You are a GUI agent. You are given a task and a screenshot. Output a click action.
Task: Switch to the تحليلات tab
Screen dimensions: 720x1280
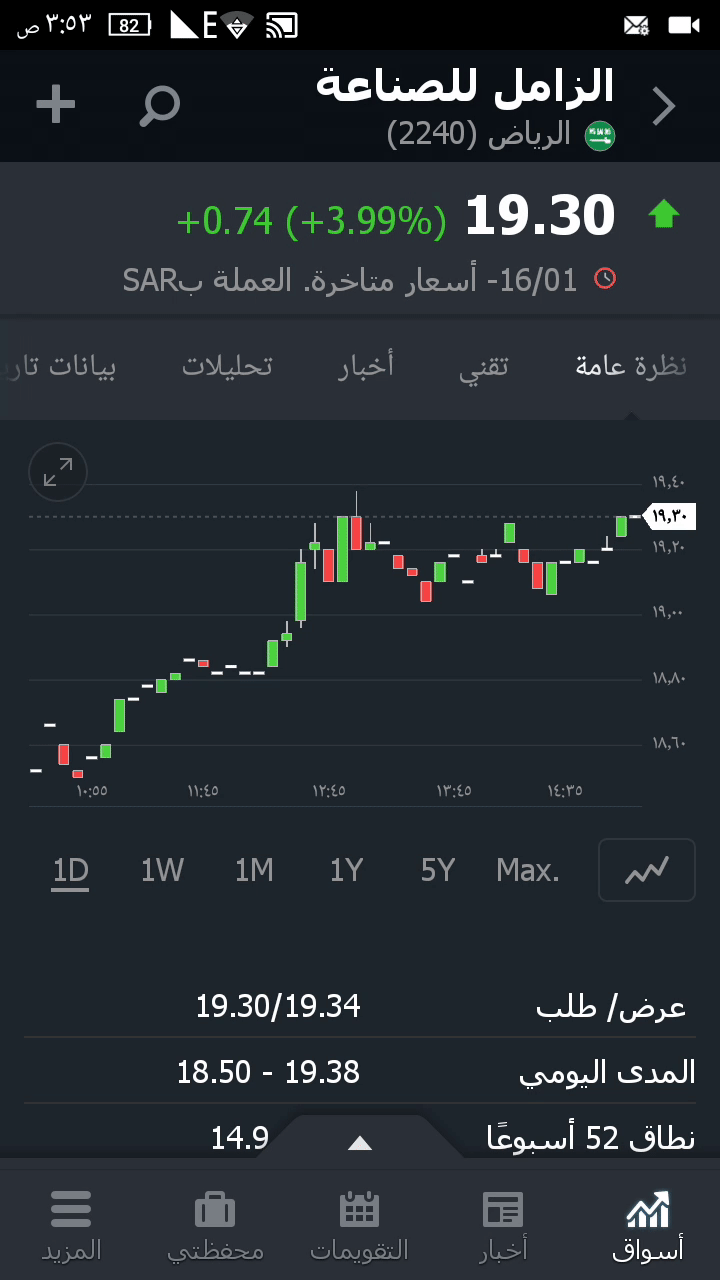227,366
